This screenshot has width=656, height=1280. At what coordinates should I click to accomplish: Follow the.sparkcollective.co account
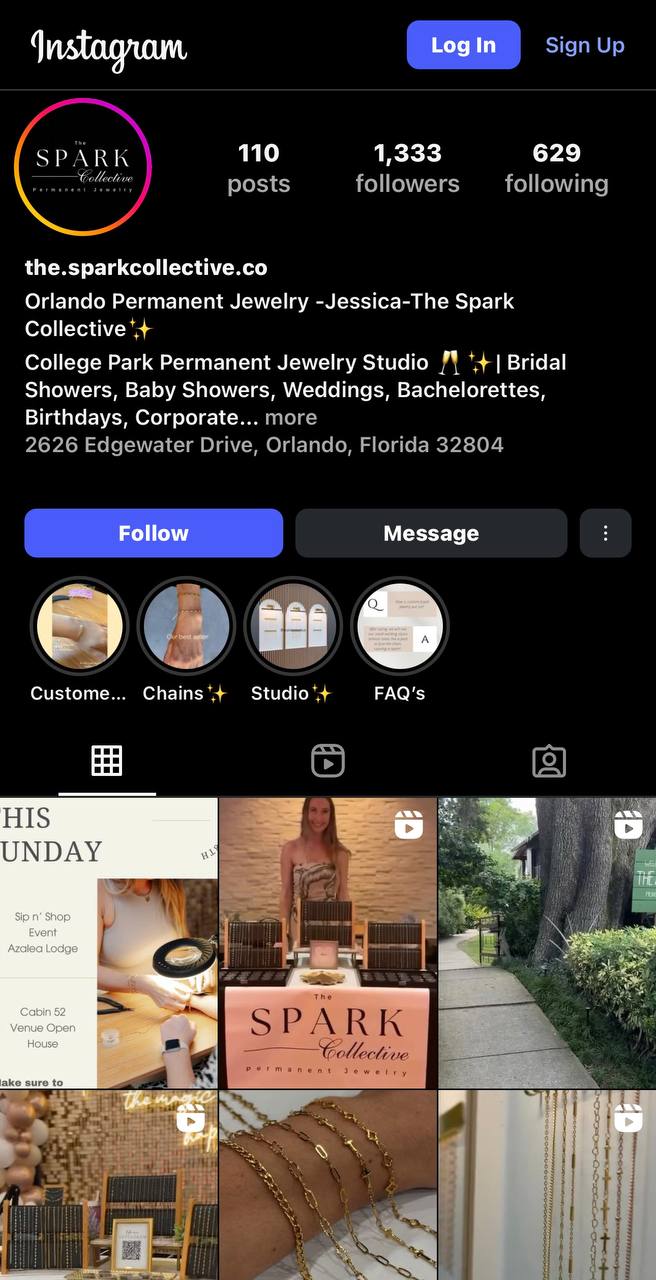point(153,533)
